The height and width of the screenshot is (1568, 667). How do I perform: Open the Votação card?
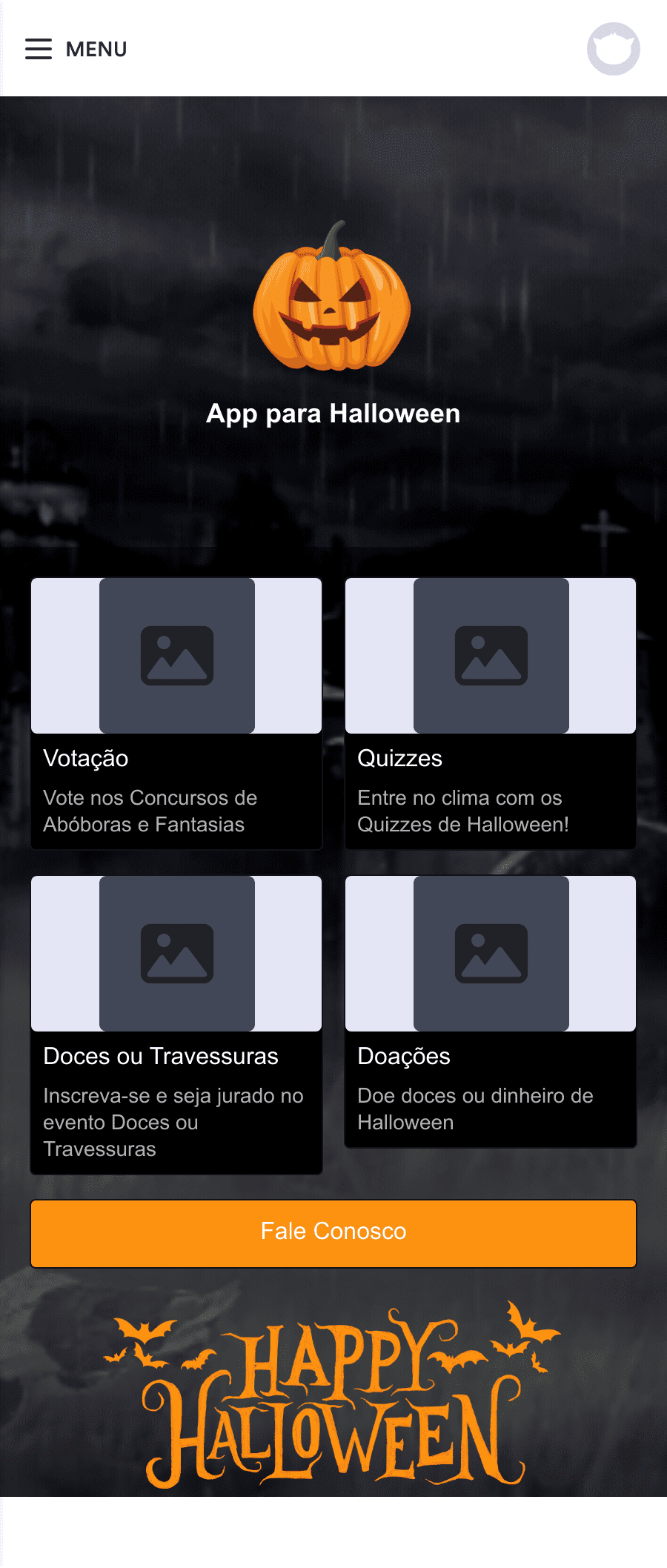(176, 713)
